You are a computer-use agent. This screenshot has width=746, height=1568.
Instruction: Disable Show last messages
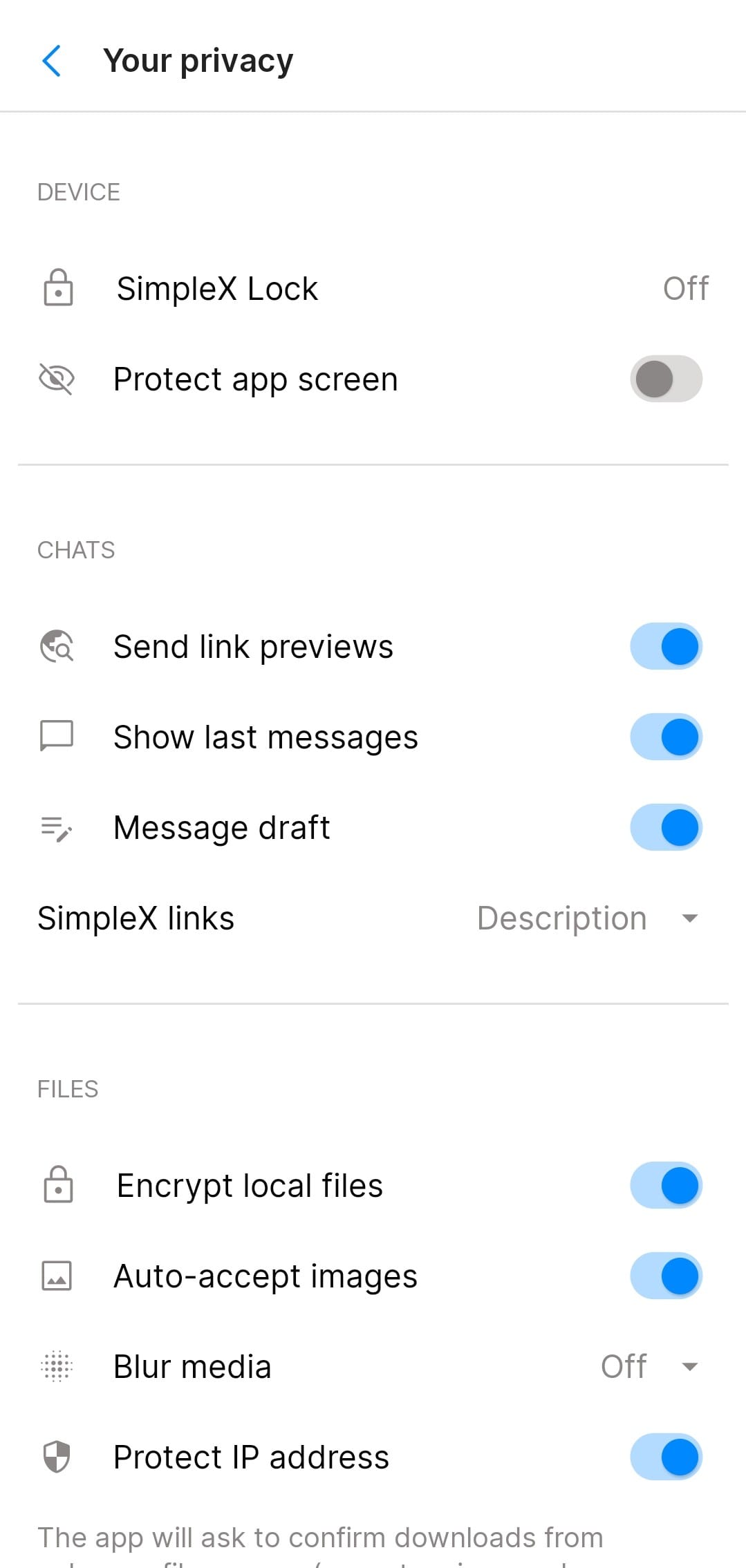[666, 737]
